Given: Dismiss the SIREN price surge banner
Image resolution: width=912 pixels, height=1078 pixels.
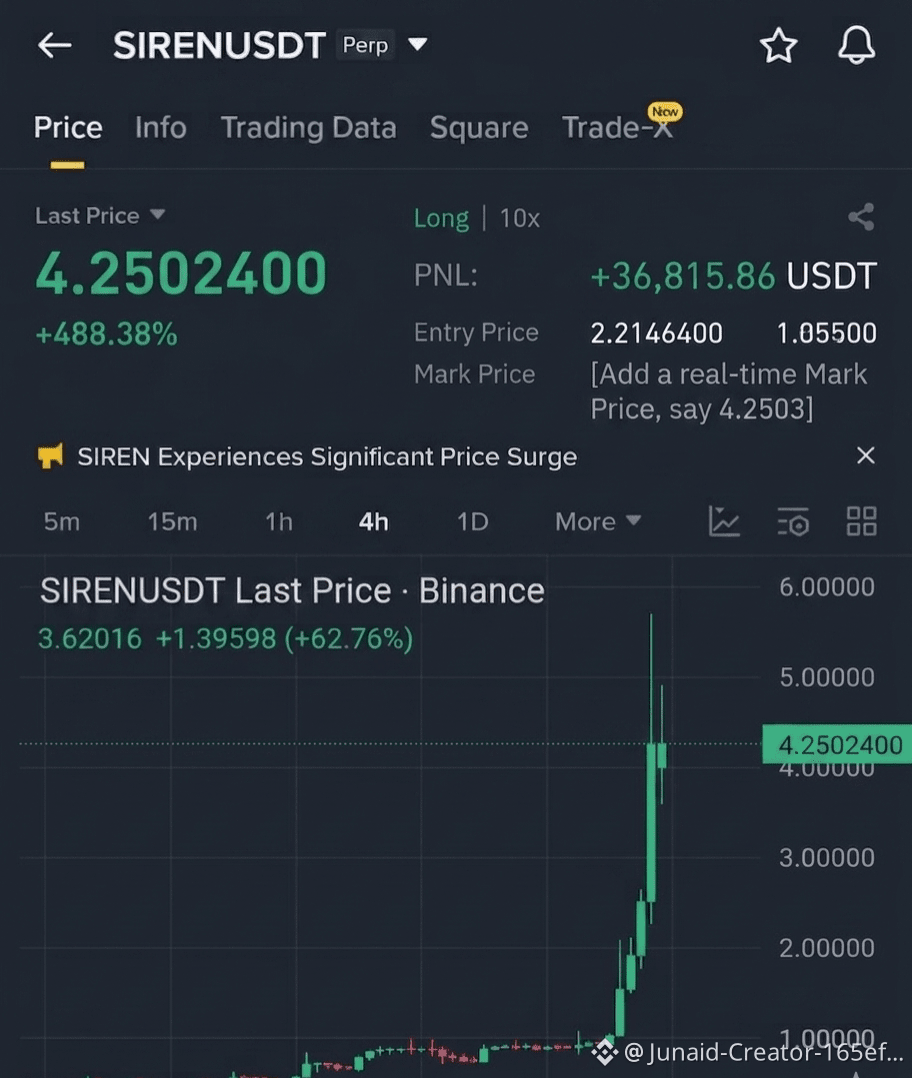Looking at the screenshot, I should [866, 455].
